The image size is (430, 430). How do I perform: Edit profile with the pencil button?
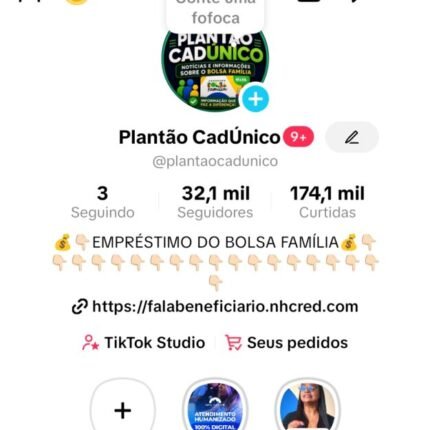352,137
